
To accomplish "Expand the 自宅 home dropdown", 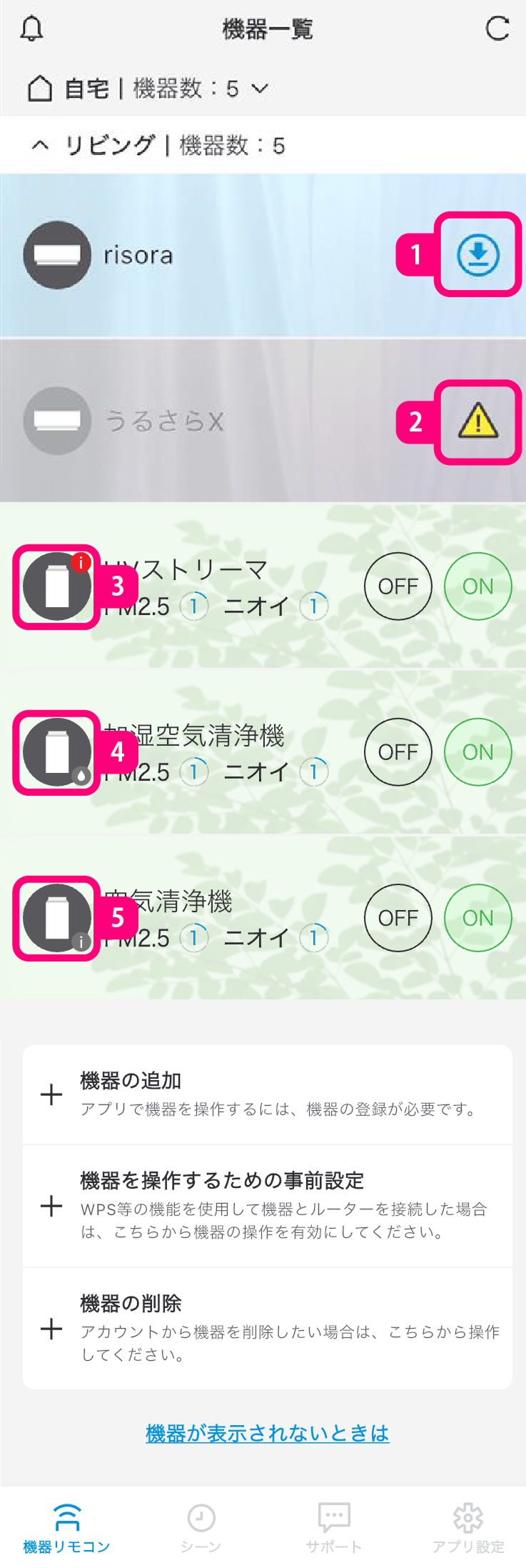I will [261, 89].
